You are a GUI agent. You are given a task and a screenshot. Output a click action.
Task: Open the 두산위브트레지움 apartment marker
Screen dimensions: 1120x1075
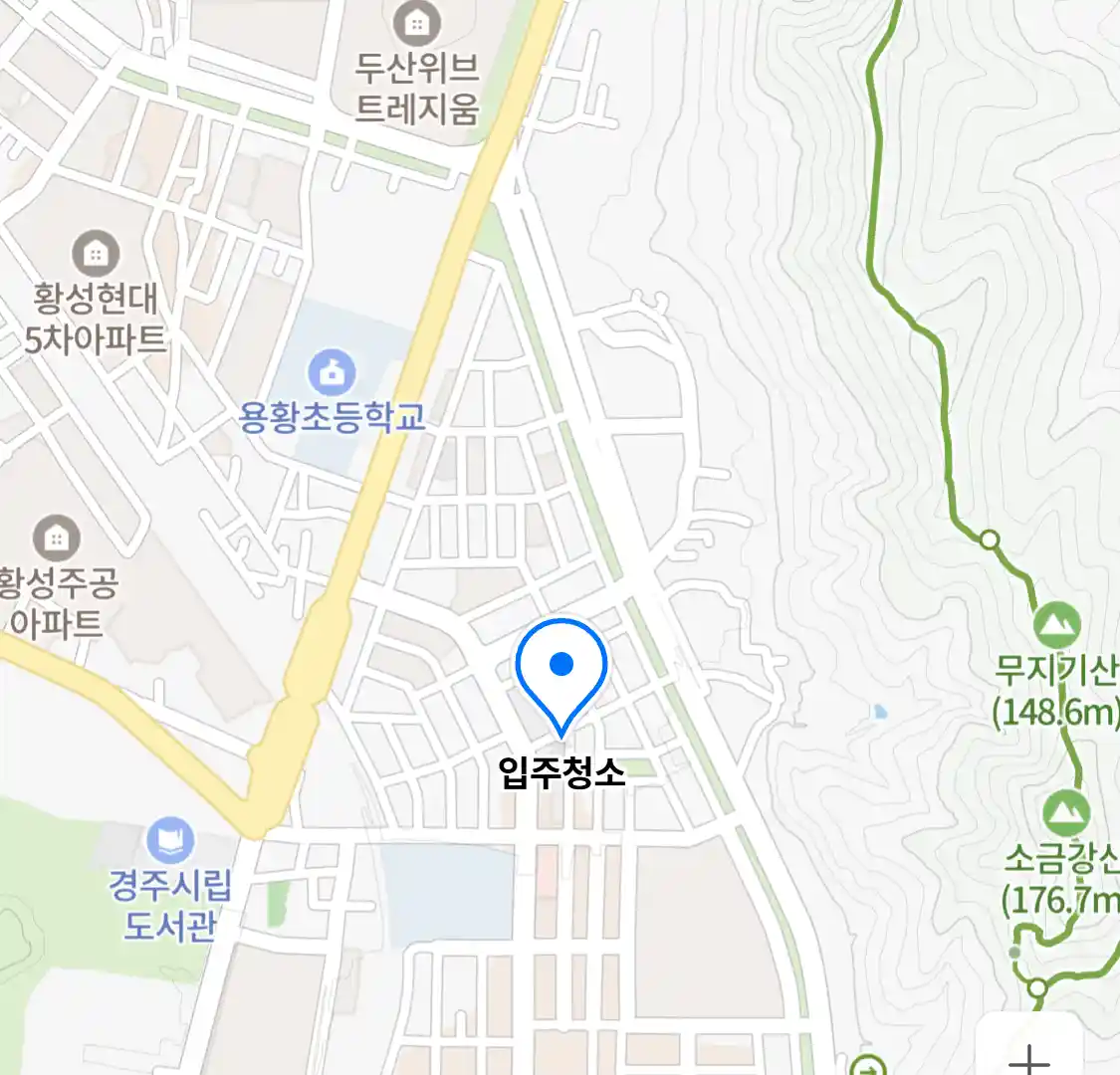click(x=417, y=22)
